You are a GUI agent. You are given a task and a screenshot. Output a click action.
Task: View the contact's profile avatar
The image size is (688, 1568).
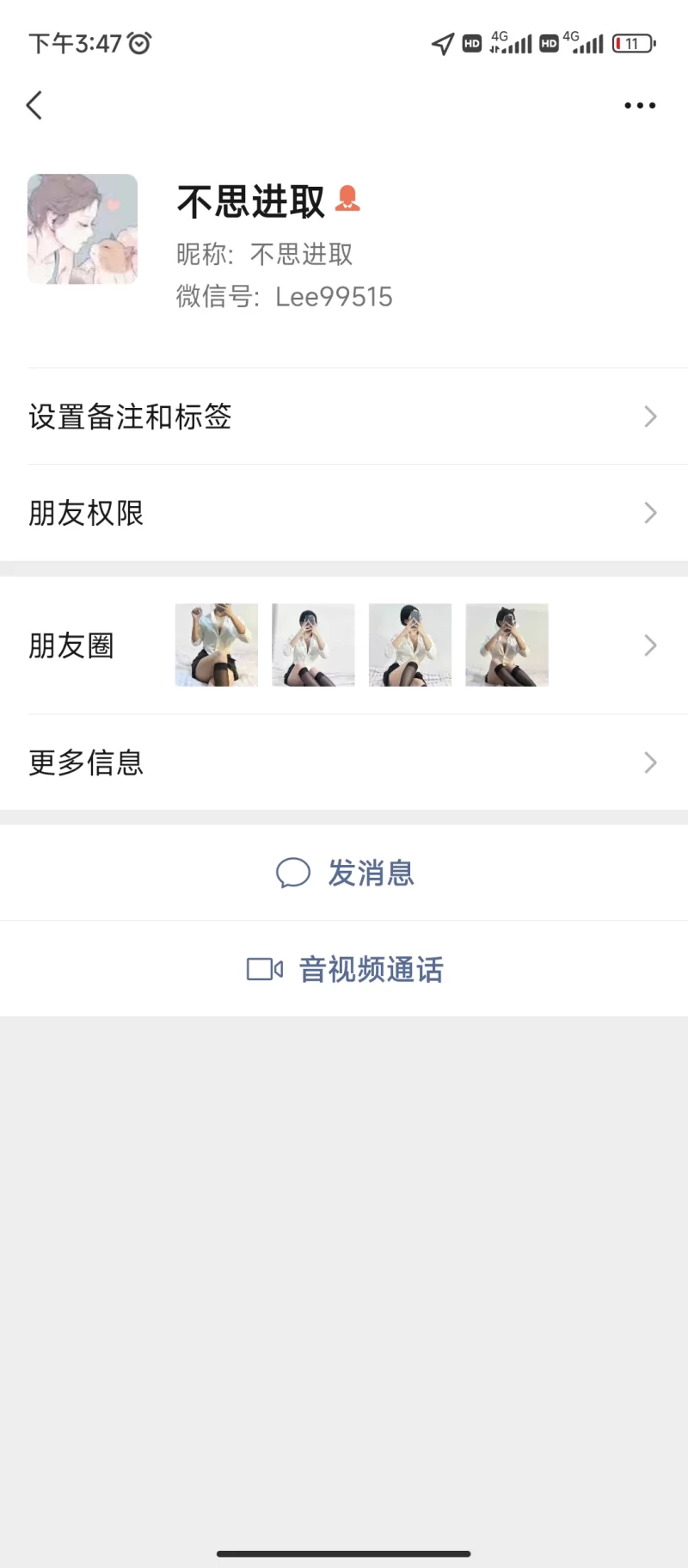tap(83, 229)
